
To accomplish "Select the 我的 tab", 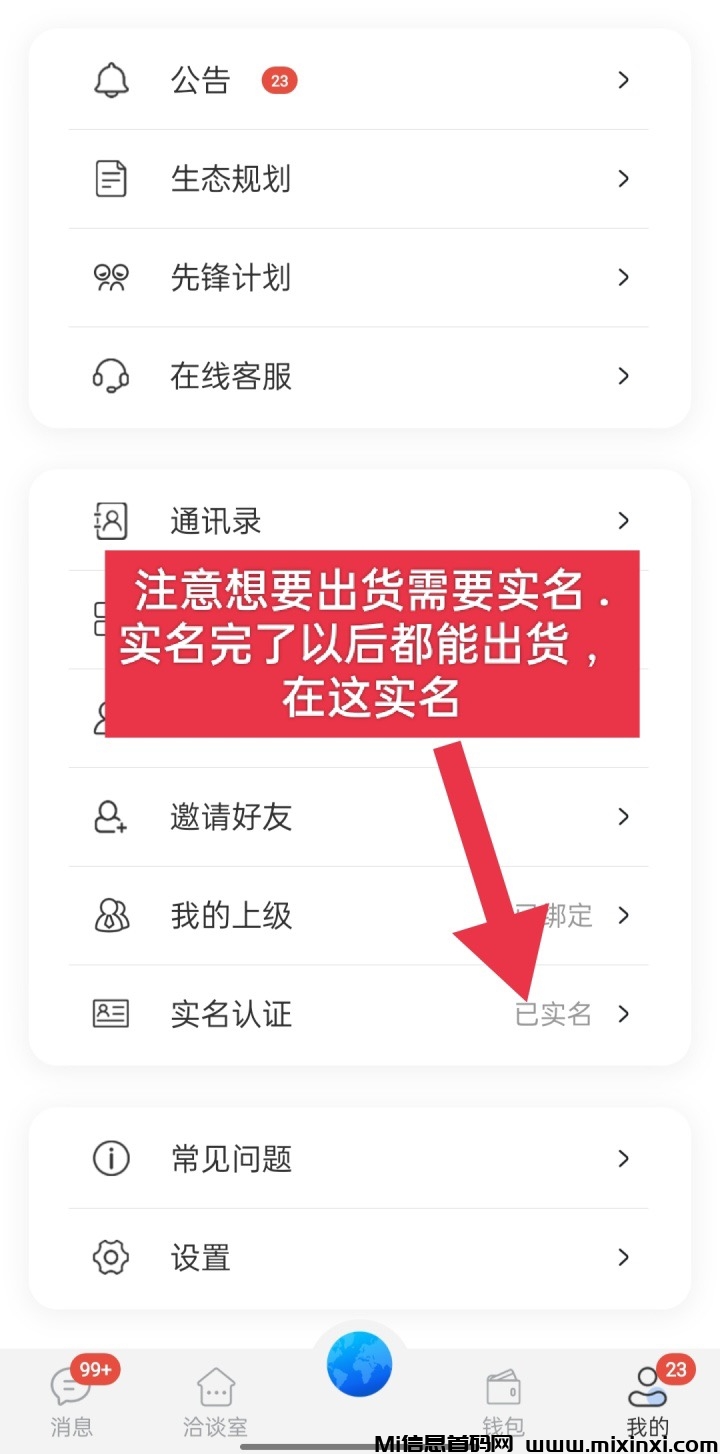I will click(x=647, y=1398).
